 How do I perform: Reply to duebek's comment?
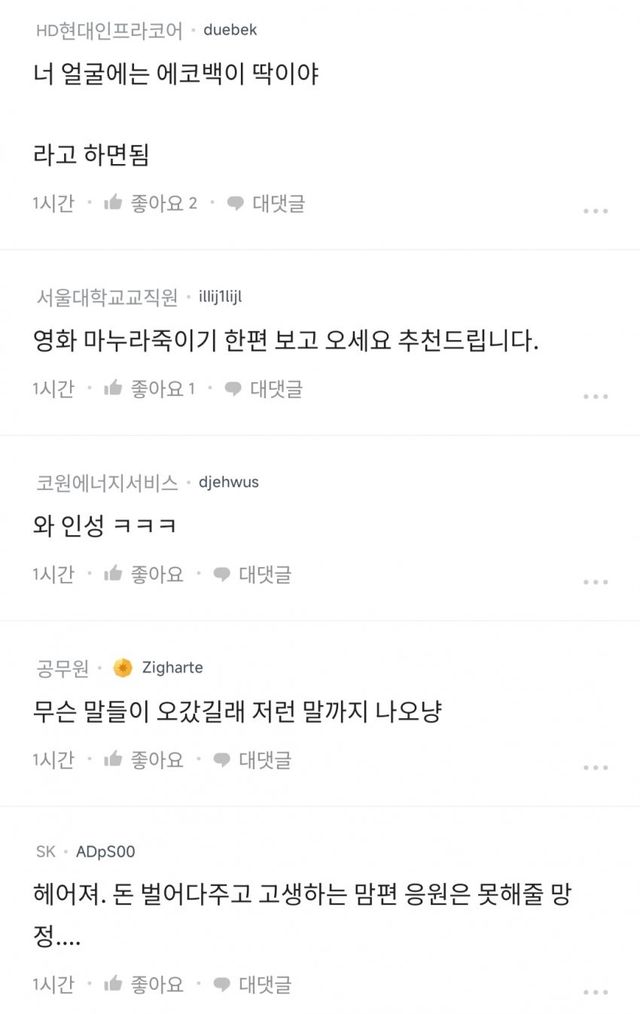(265, 203)
